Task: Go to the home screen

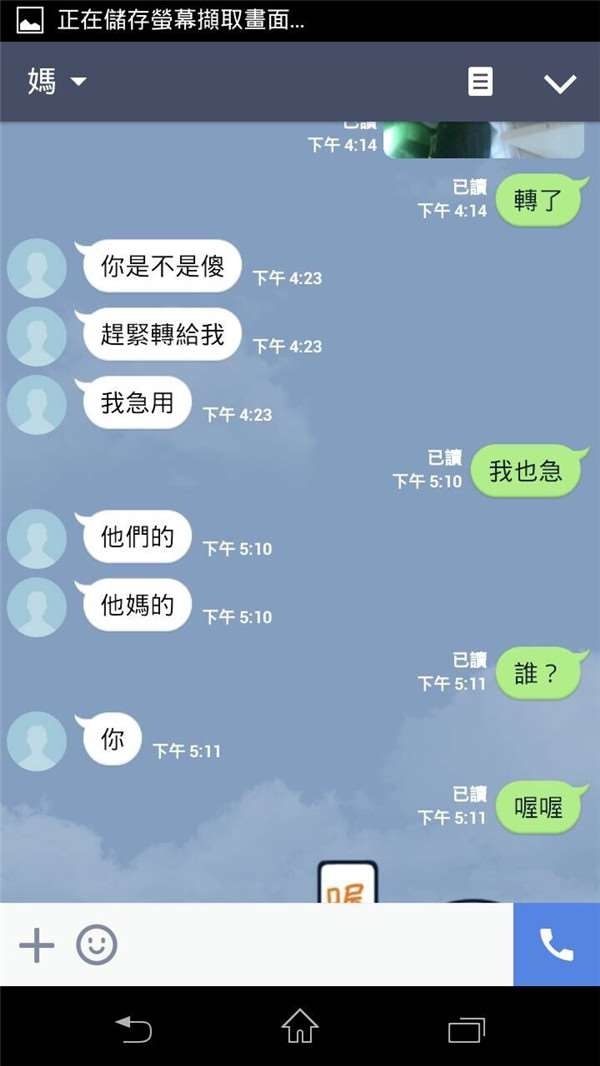Action: 300,1027
